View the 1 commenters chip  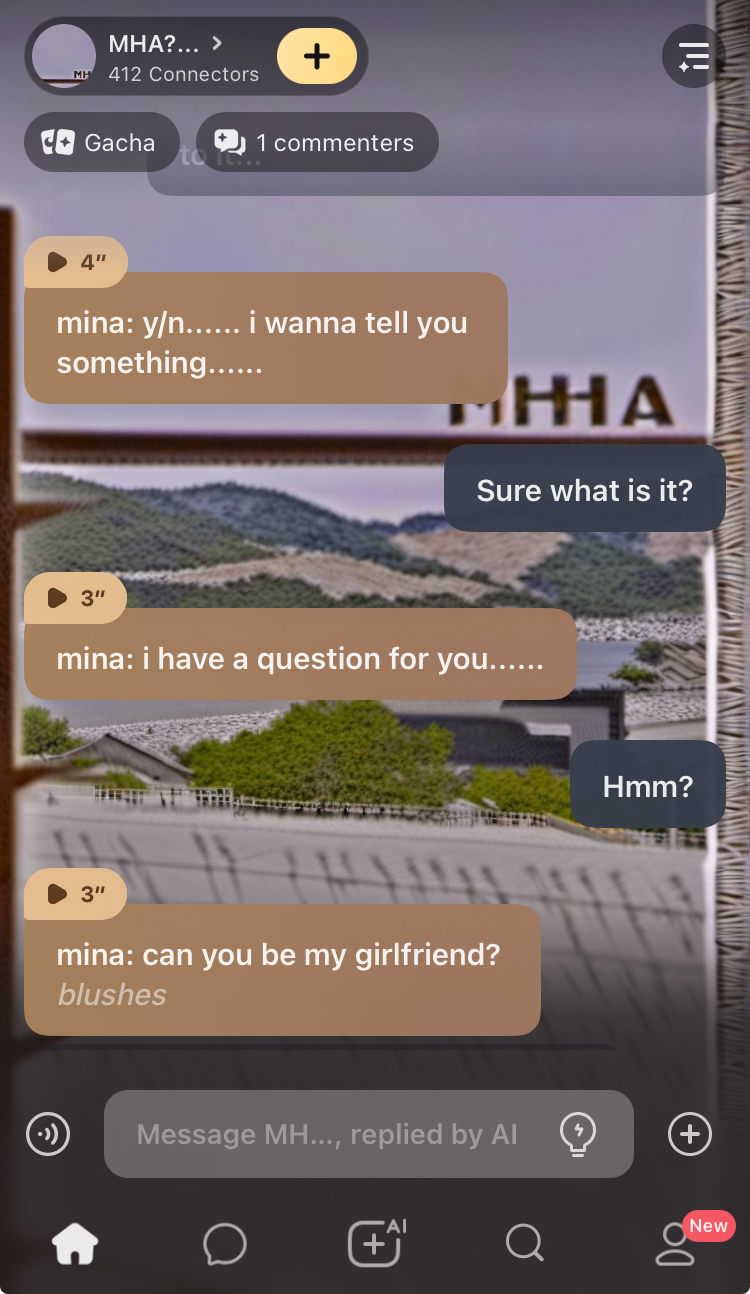[316, 143]
